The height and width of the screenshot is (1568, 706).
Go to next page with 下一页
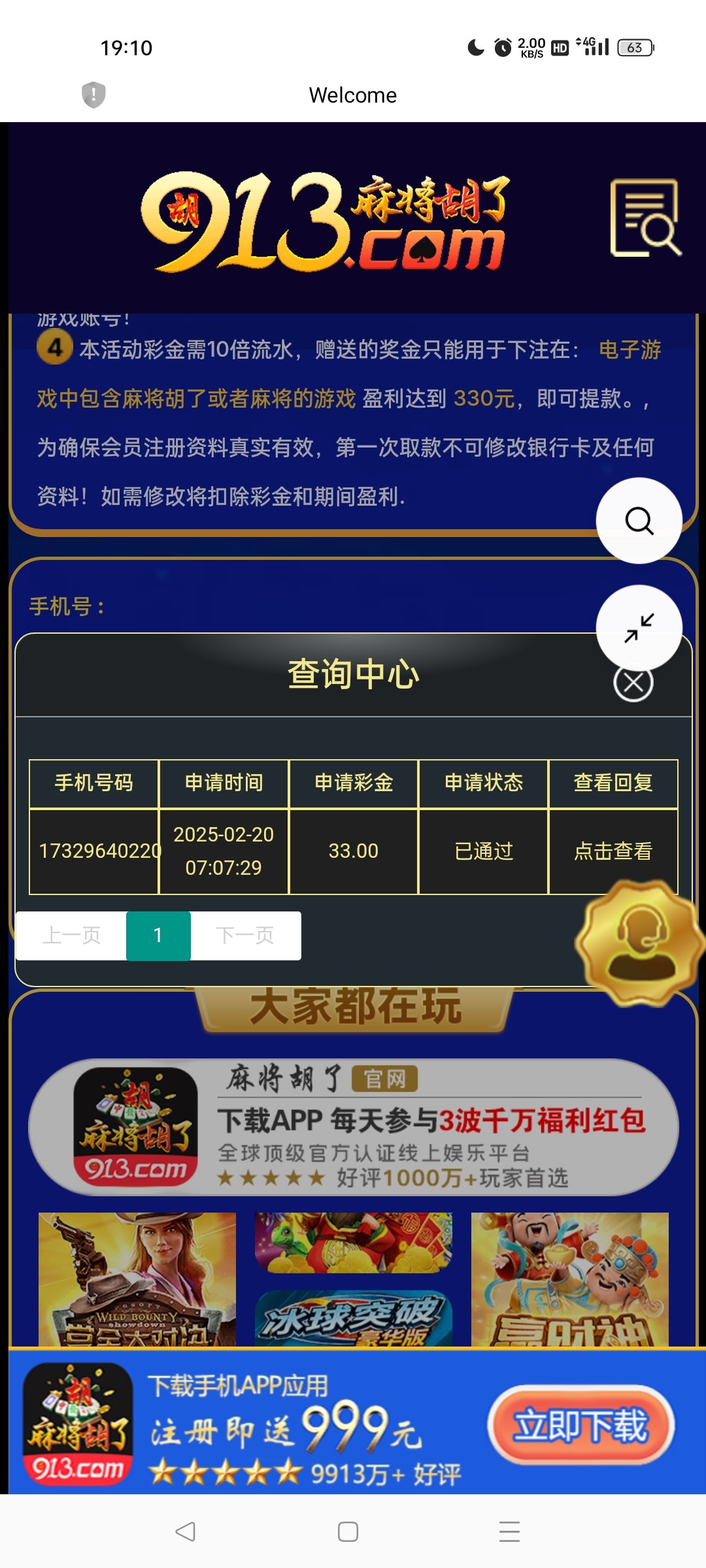coord(245,936)
